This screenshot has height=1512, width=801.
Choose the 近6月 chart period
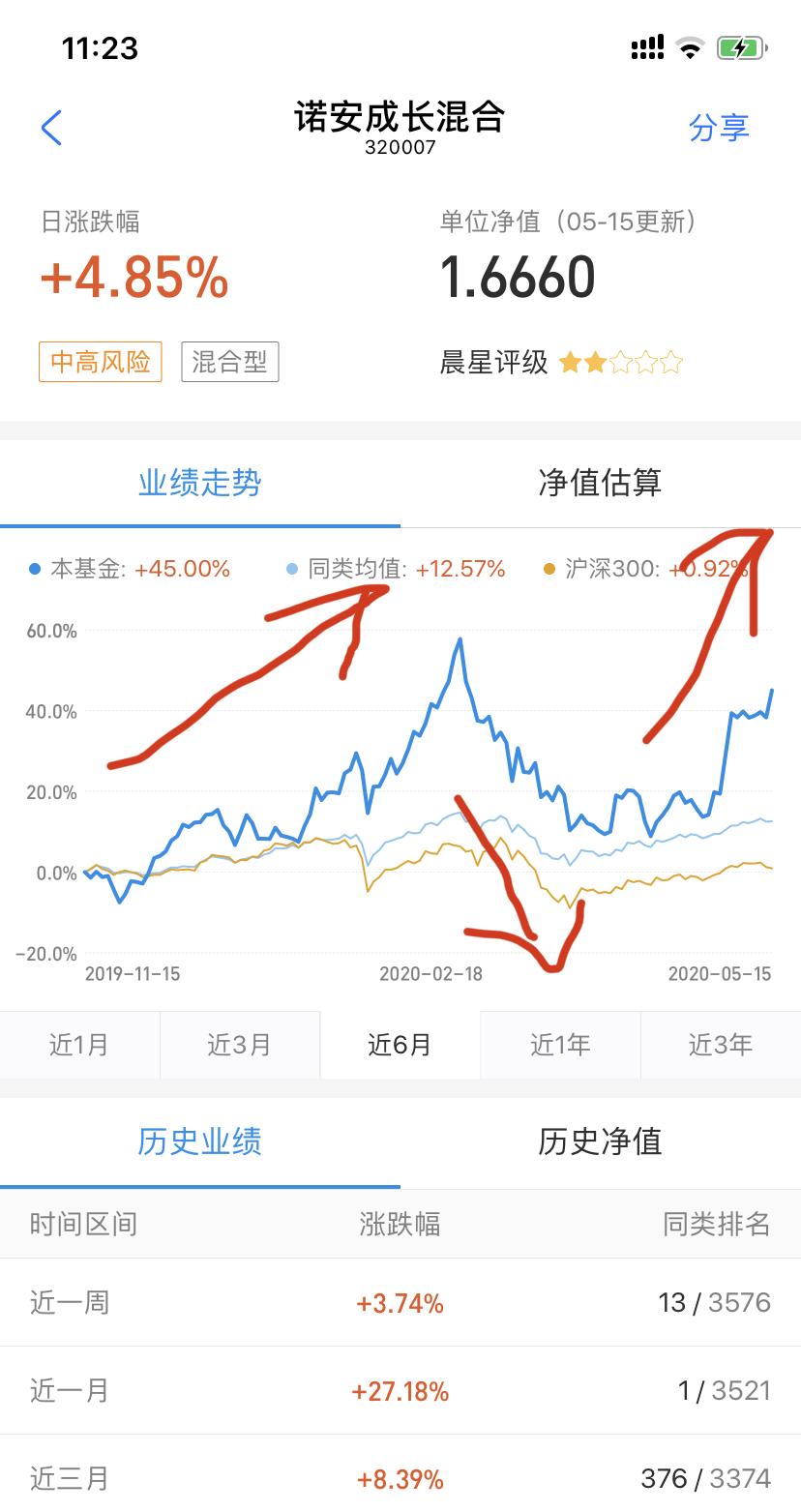[400, 1045]
